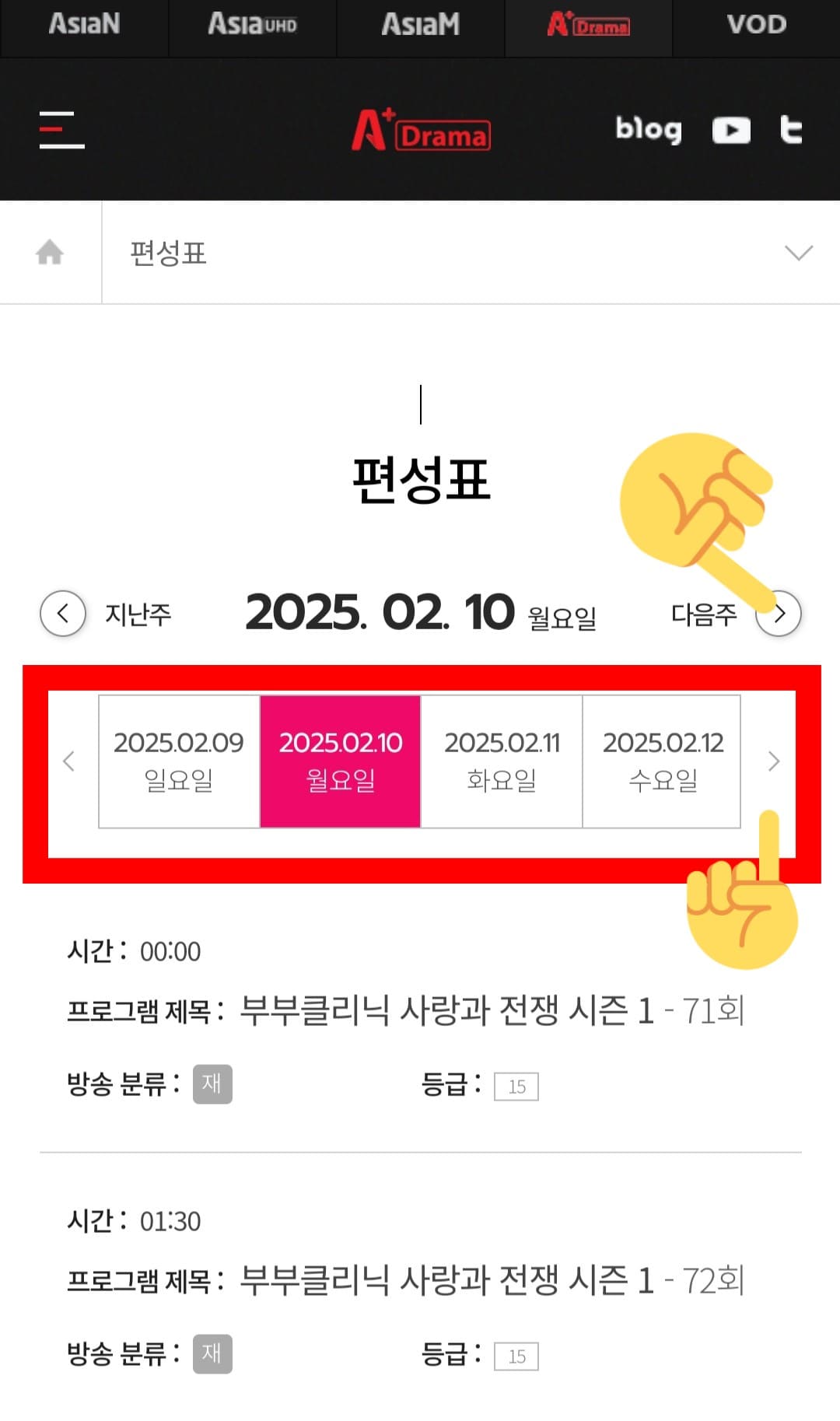Click the A+ Drama logo
840x1421 pixels.
coord(420,132)
